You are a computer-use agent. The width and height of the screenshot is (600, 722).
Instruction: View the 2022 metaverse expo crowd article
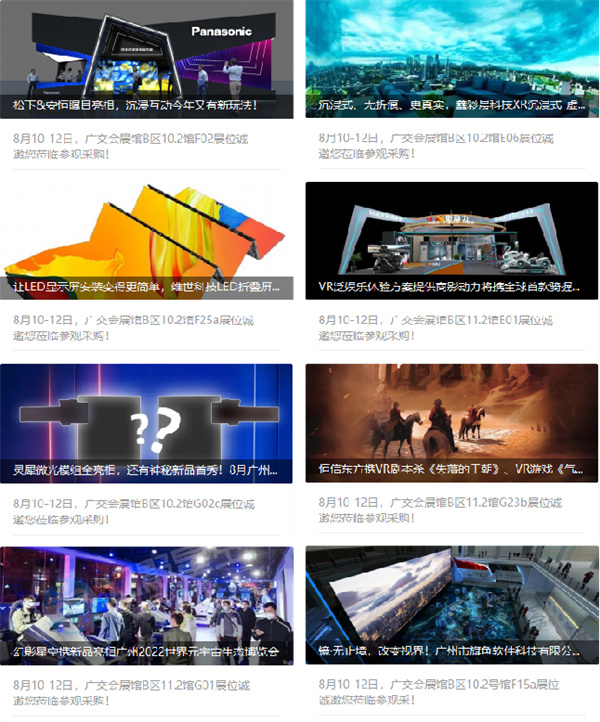click(147, 605)
